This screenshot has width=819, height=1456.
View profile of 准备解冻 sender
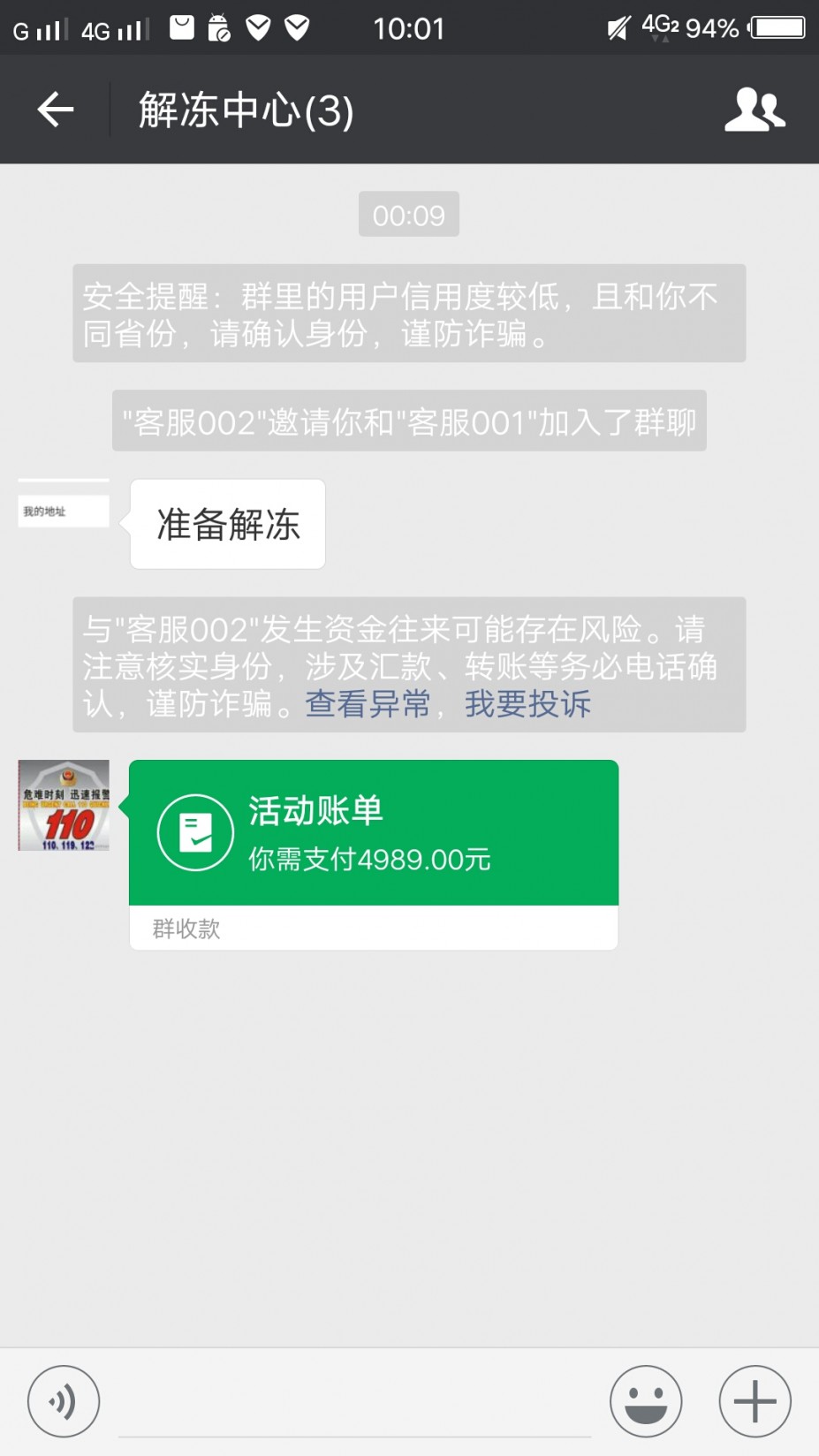64,504
